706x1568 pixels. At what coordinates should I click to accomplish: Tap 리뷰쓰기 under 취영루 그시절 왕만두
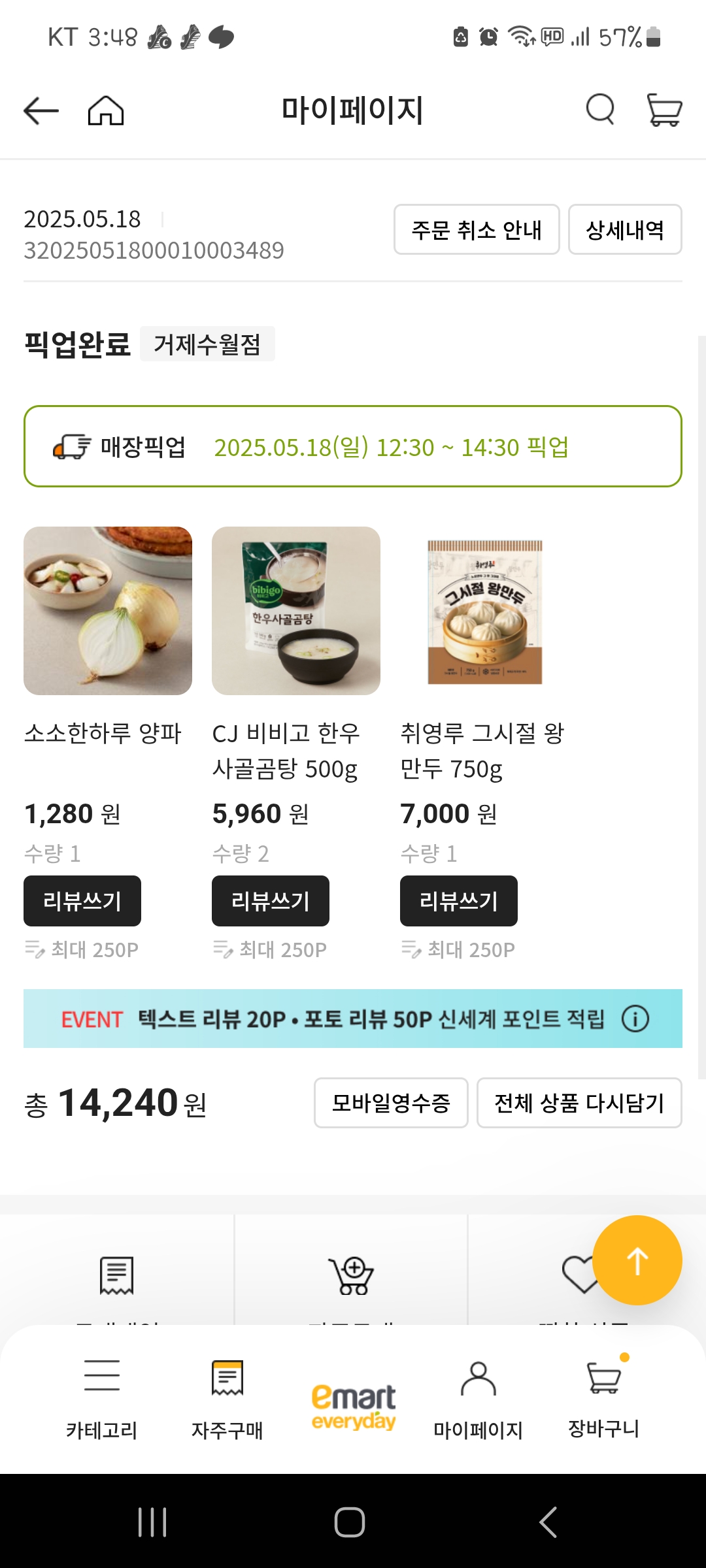458,901
